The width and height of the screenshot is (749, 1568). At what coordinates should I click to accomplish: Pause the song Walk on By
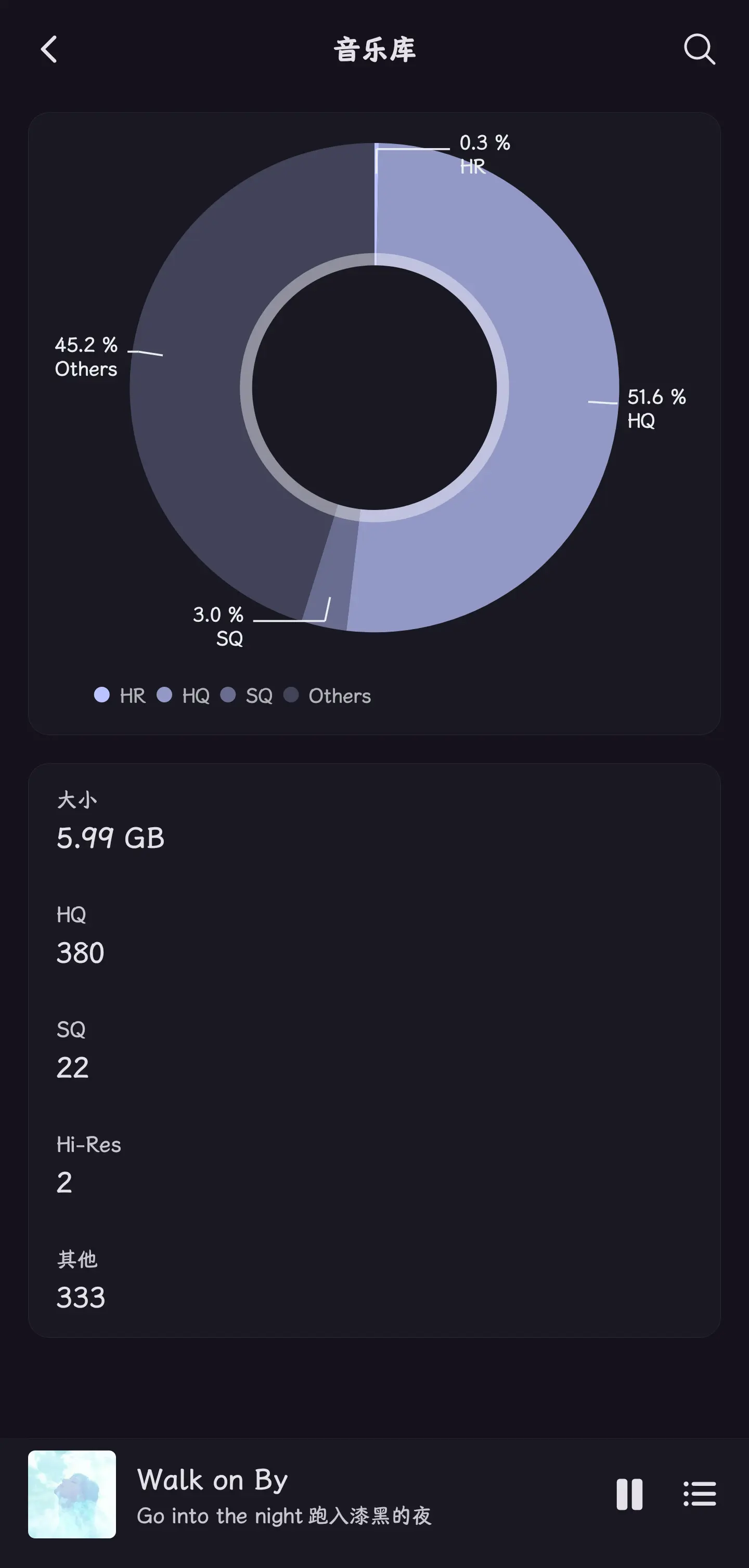(x=629, y=1494)
